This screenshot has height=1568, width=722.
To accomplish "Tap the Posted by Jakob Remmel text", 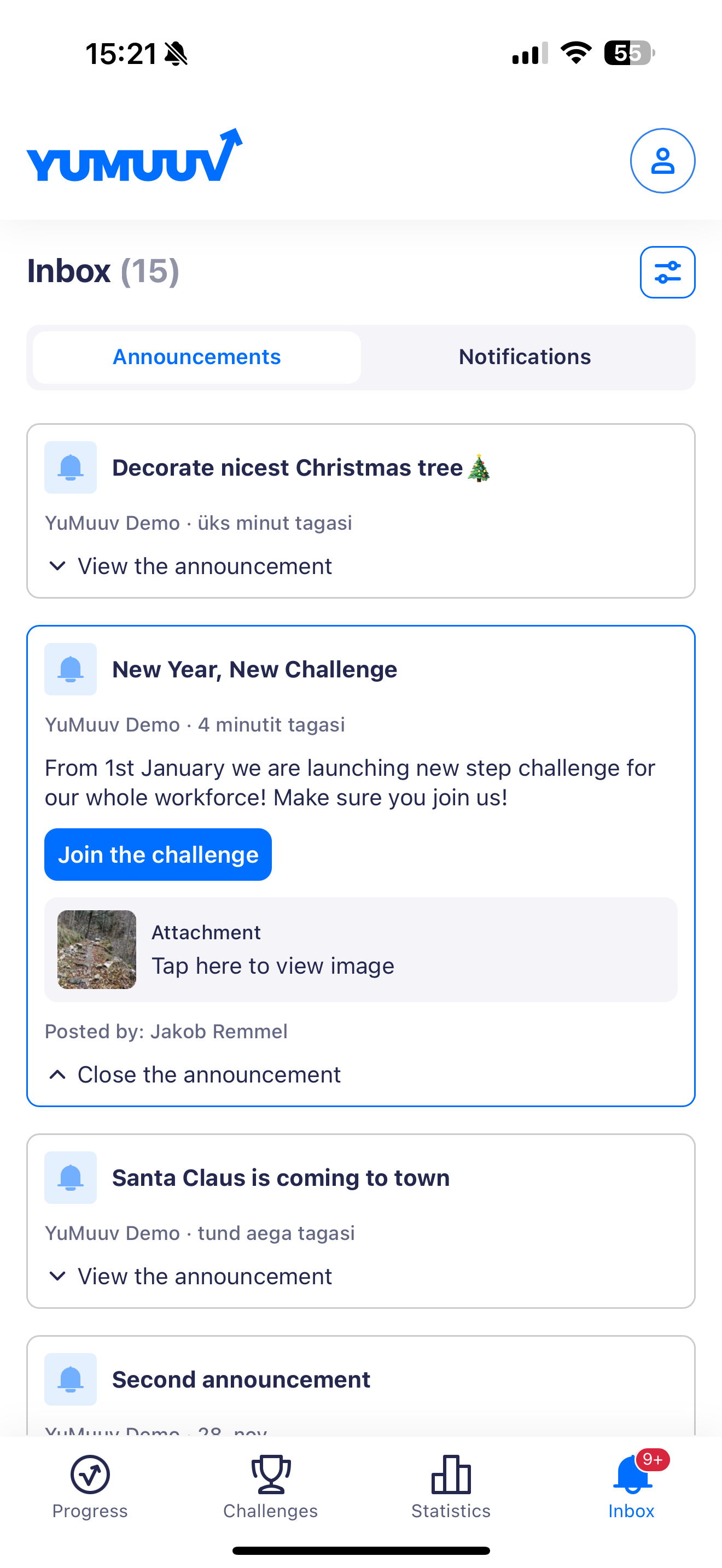I will (x=166, y=1031).
